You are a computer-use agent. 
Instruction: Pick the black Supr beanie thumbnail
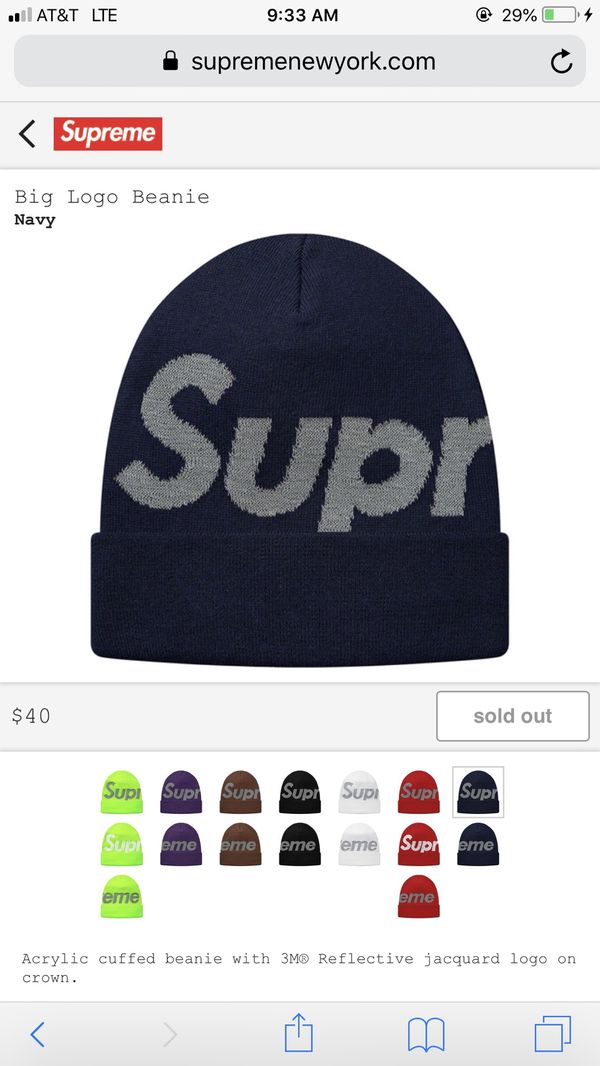[300, 792]
